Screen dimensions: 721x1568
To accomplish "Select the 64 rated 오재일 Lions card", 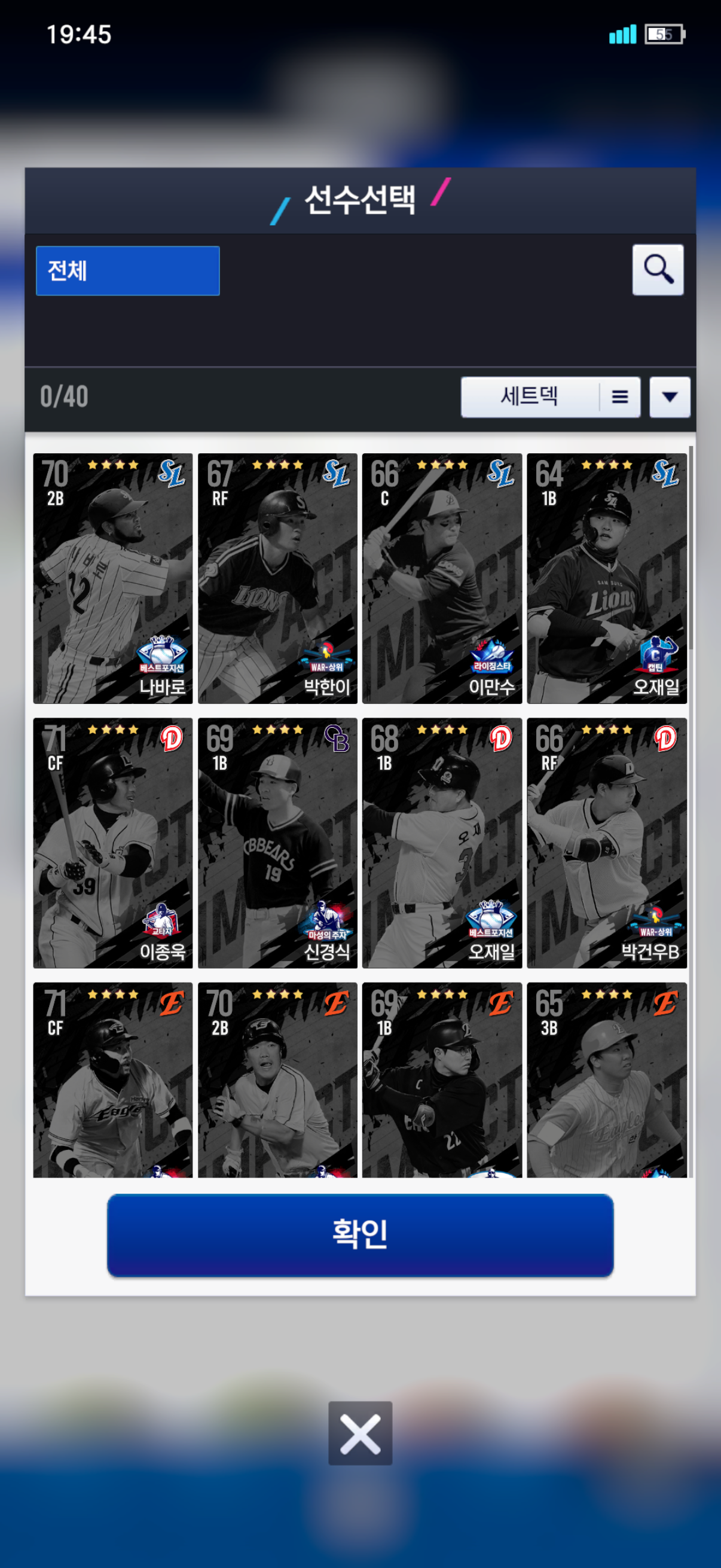I will tap(607, 578).
